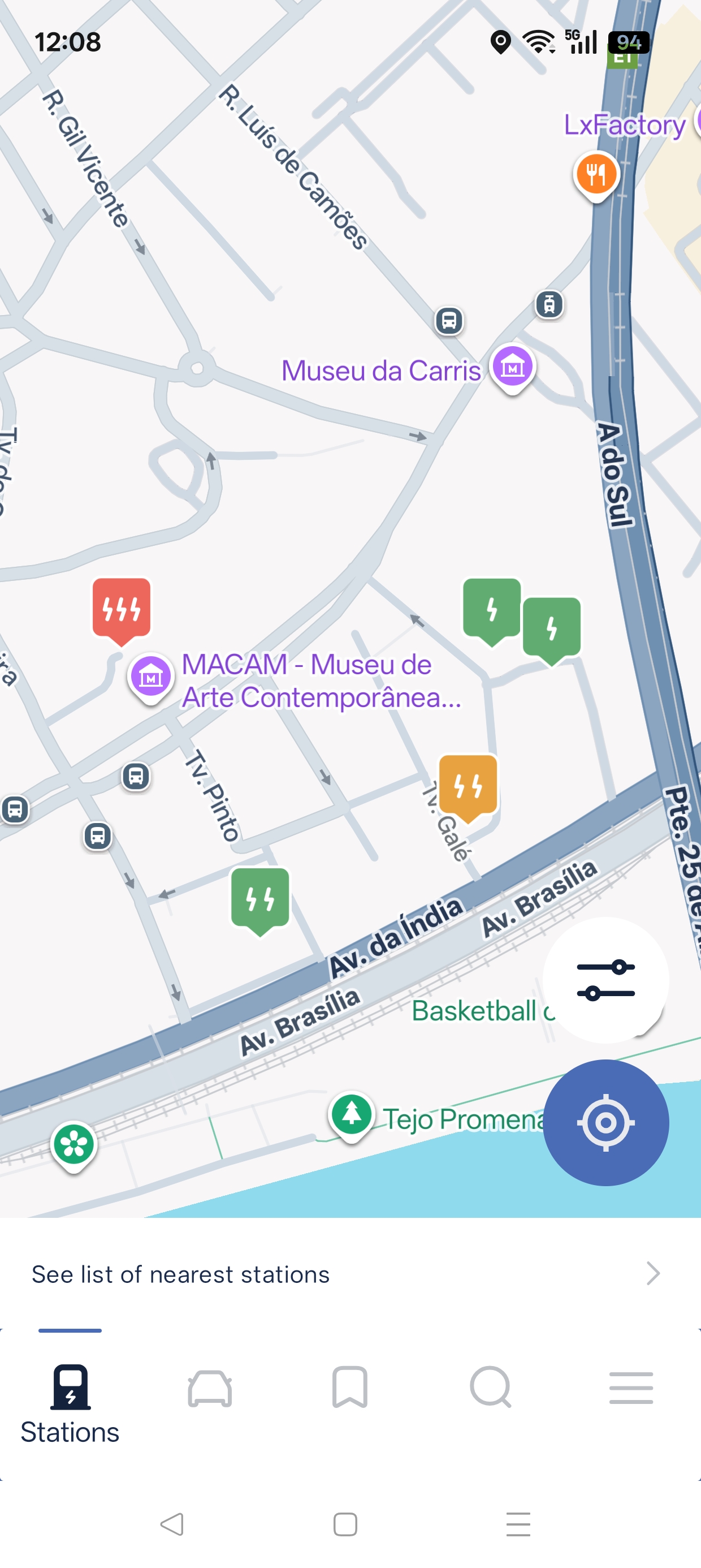The width and height of the screenshot is (701, 1568).
Task: Open the bookmarks tab
Action: pos(350,1387)
